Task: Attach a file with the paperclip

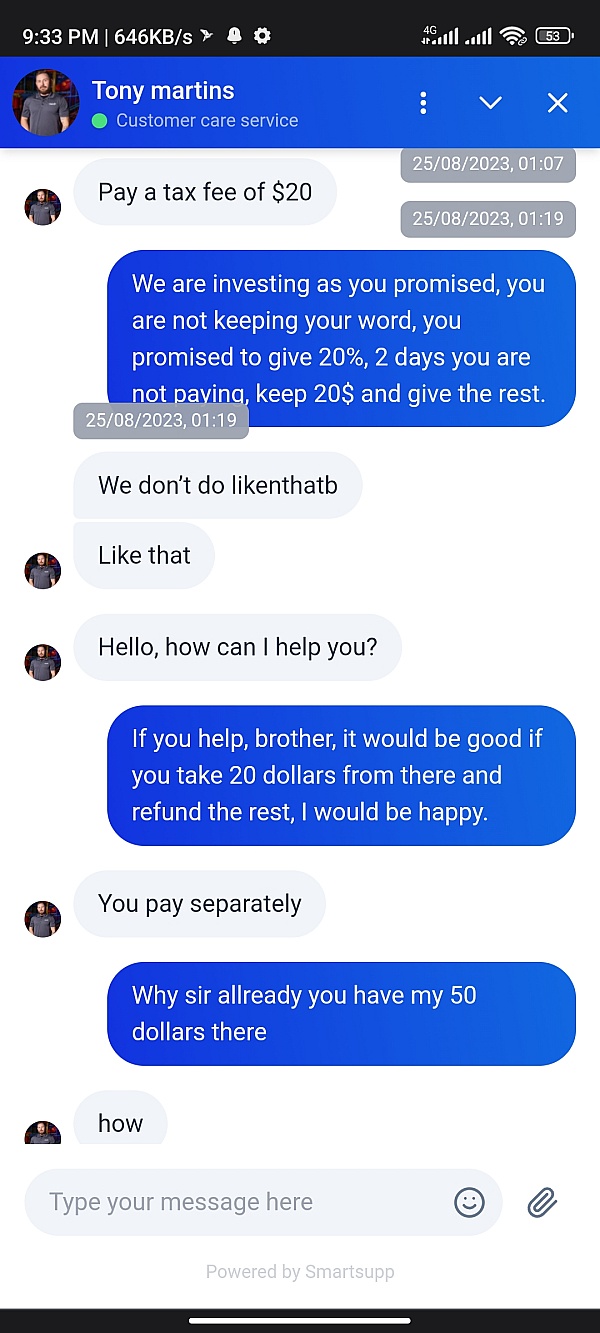Action: tap(542, 1202)
